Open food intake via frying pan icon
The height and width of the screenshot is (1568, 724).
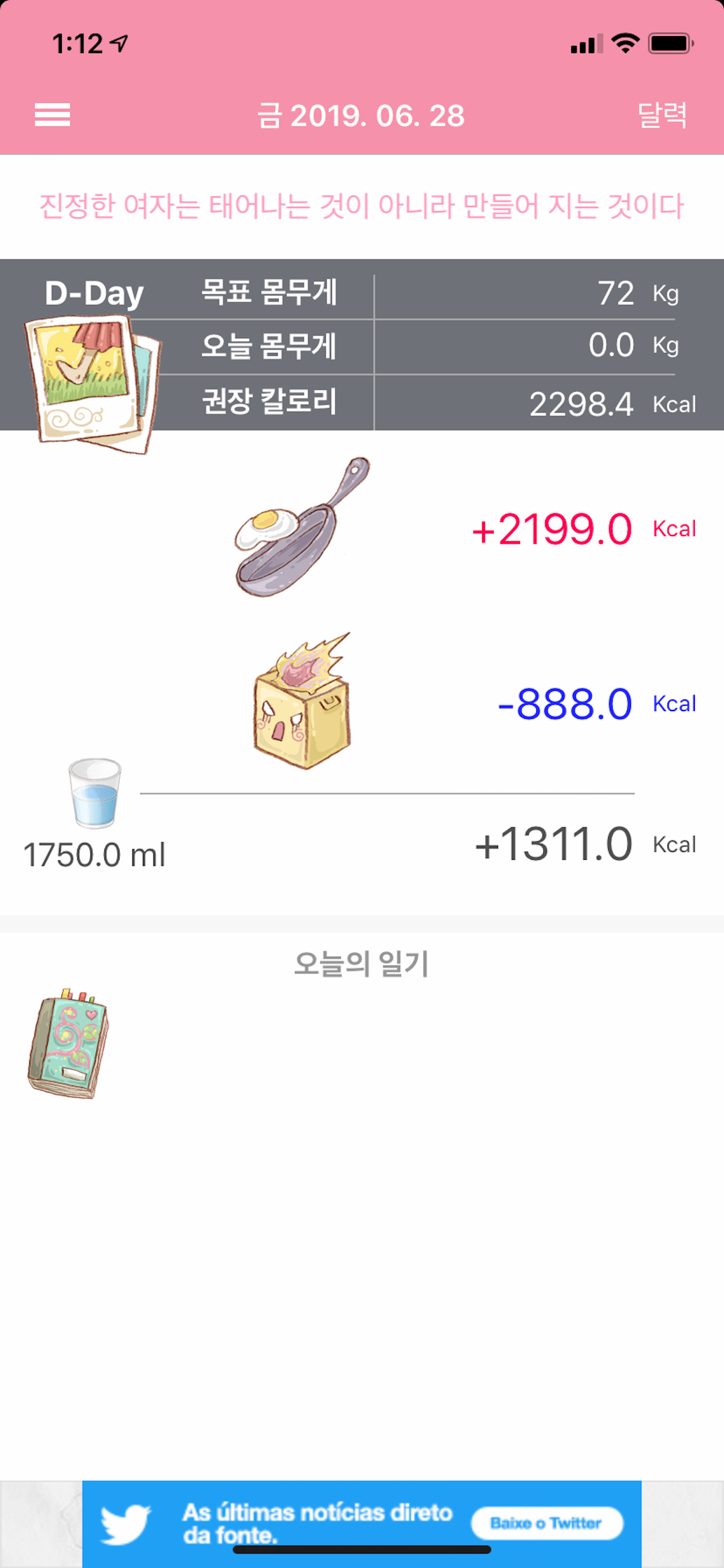(303, 527)
